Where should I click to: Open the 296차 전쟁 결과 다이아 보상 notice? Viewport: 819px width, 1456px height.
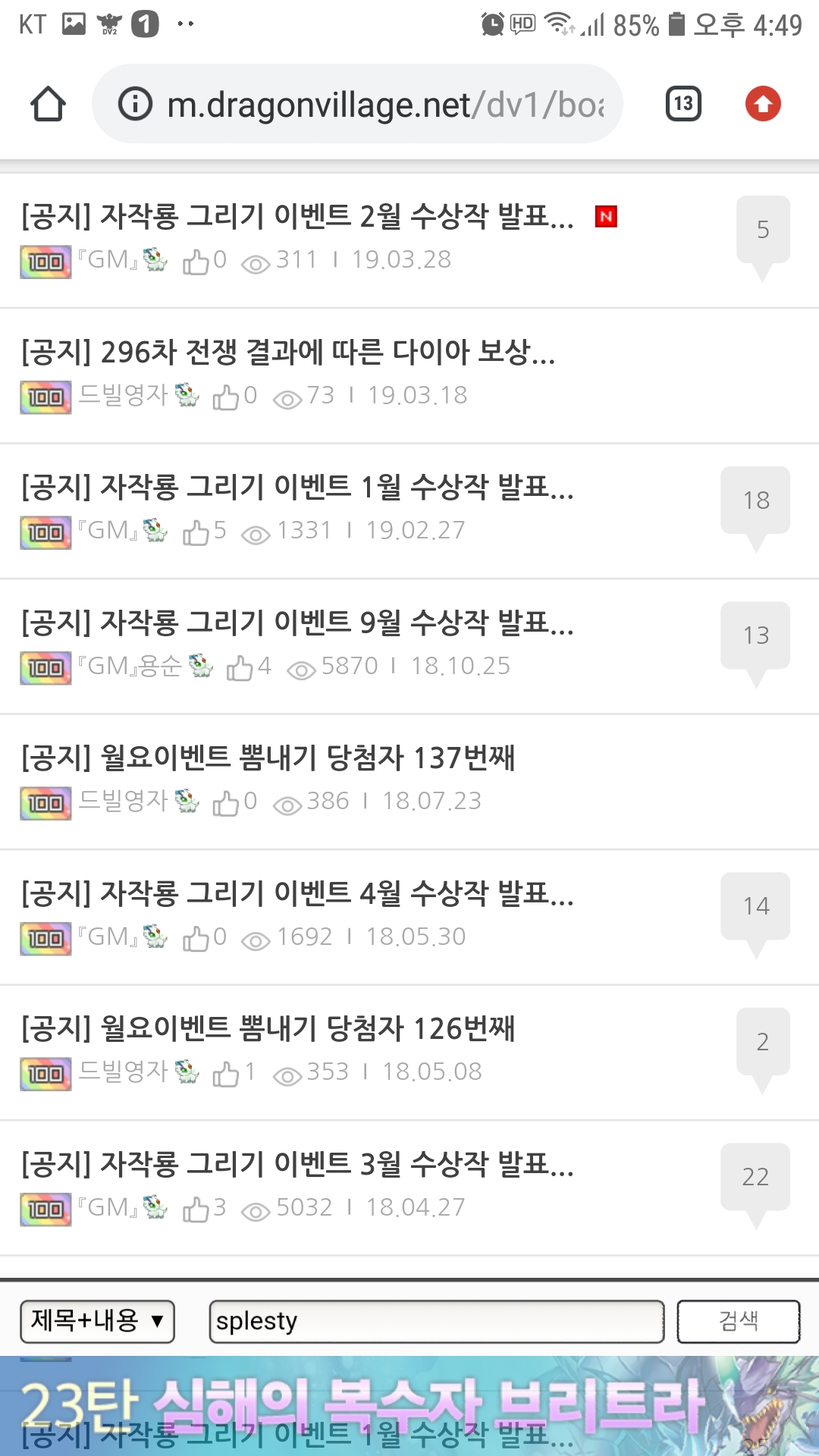pyautogui.click(x=288, y=353)
